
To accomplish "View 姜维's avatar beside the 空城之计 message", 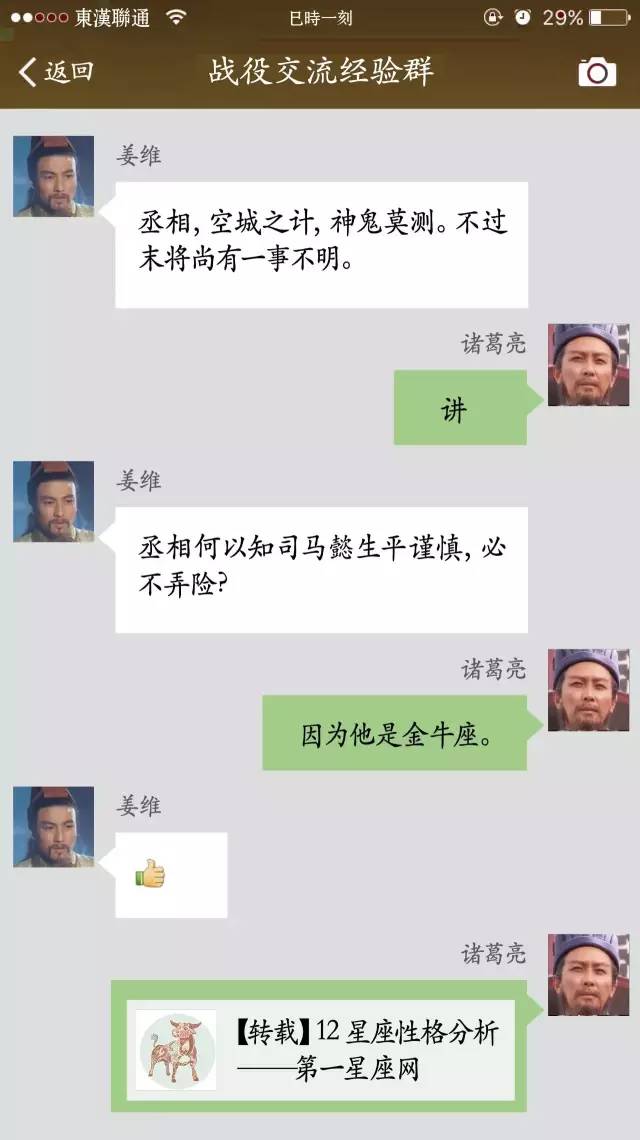I will point(53,177).
